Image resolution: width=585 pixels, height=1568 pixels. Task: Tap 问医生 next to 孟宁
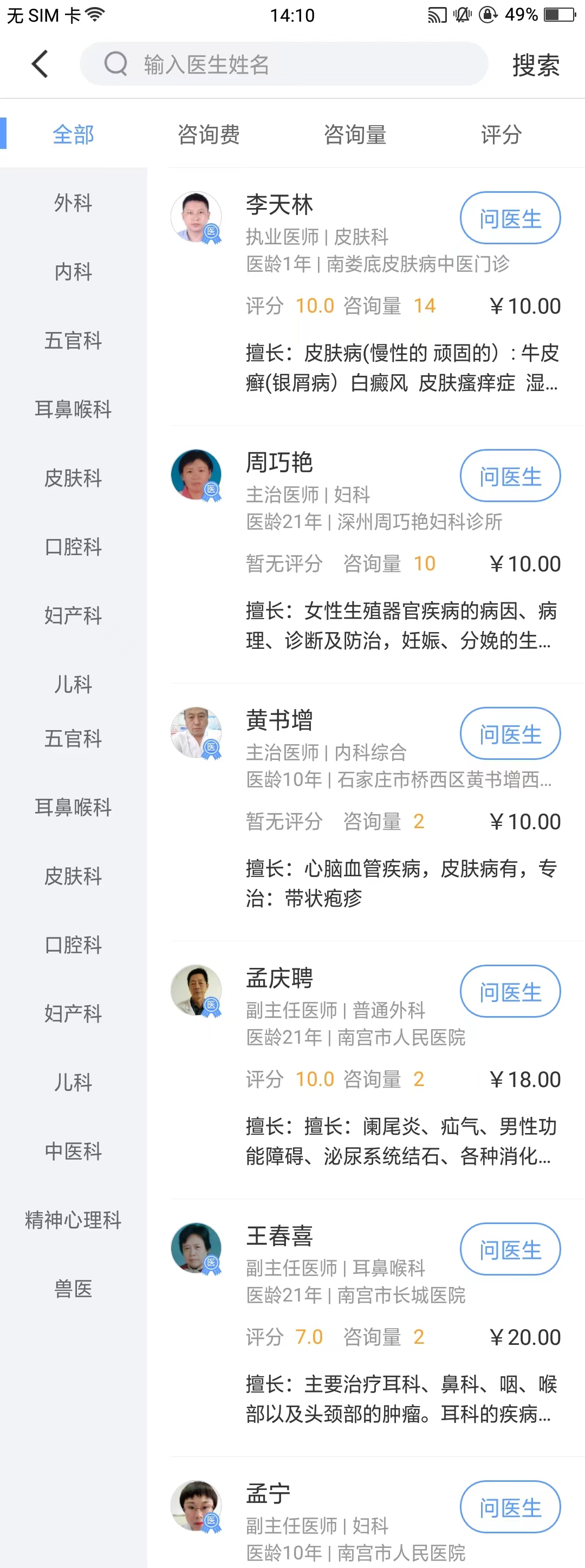point(510,1507)
